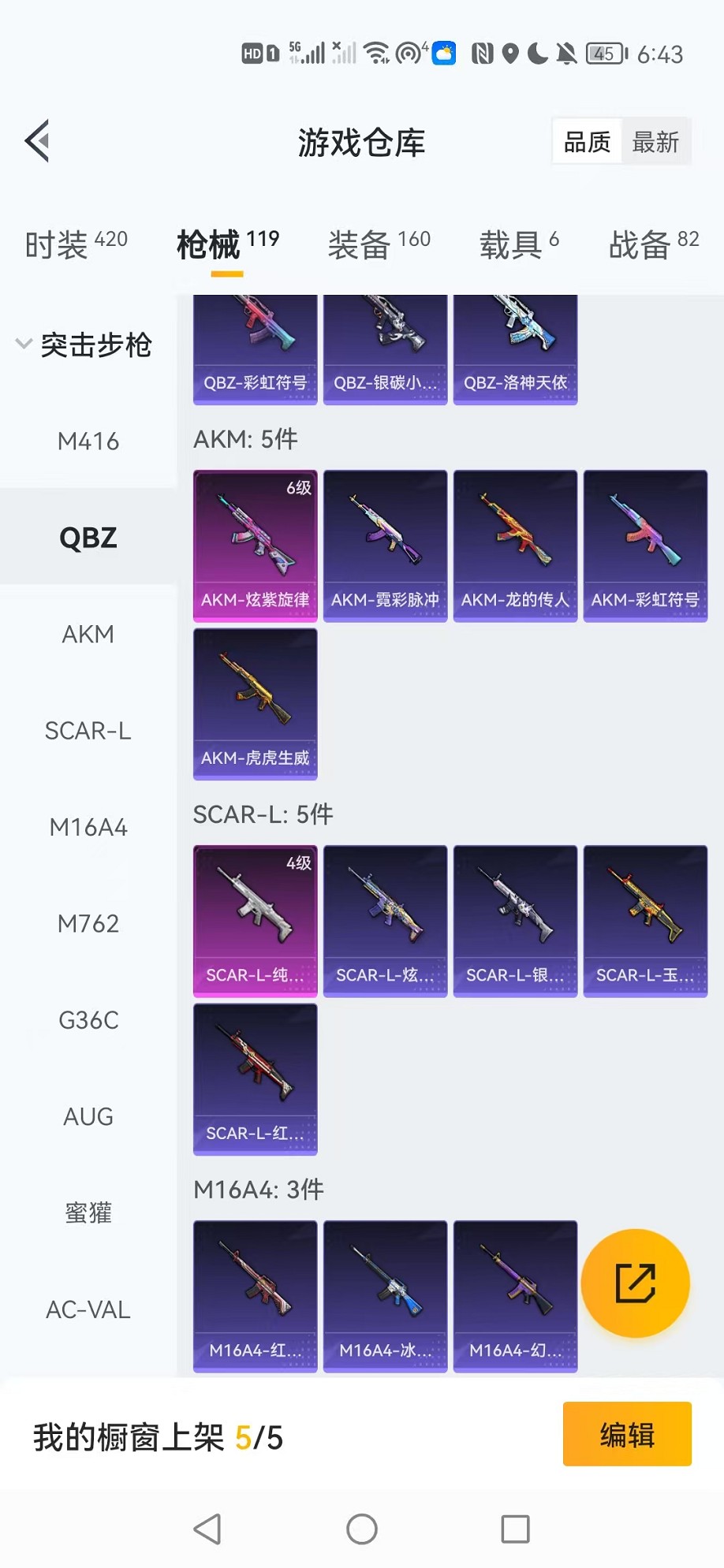Switch to the 战备 tab
Image resolution: width=724 pixels, height=1568 pixels.
[x=653, y=244]
